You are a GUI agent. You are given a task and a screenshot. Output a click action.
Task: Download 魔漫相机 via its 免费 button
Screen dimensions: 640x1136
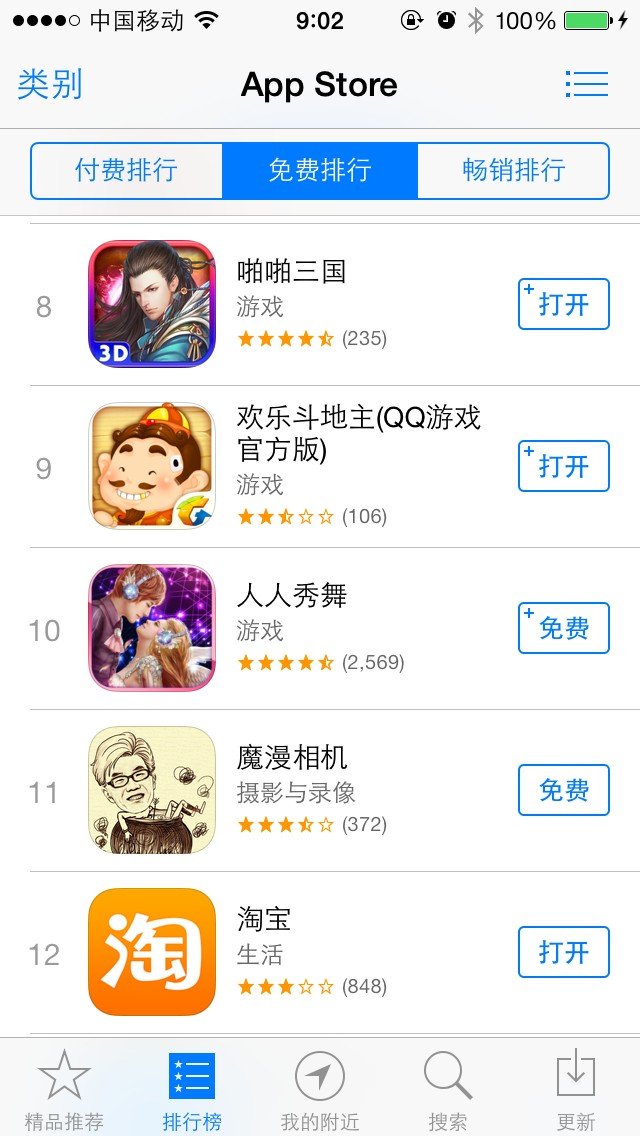tap(563, 790)
